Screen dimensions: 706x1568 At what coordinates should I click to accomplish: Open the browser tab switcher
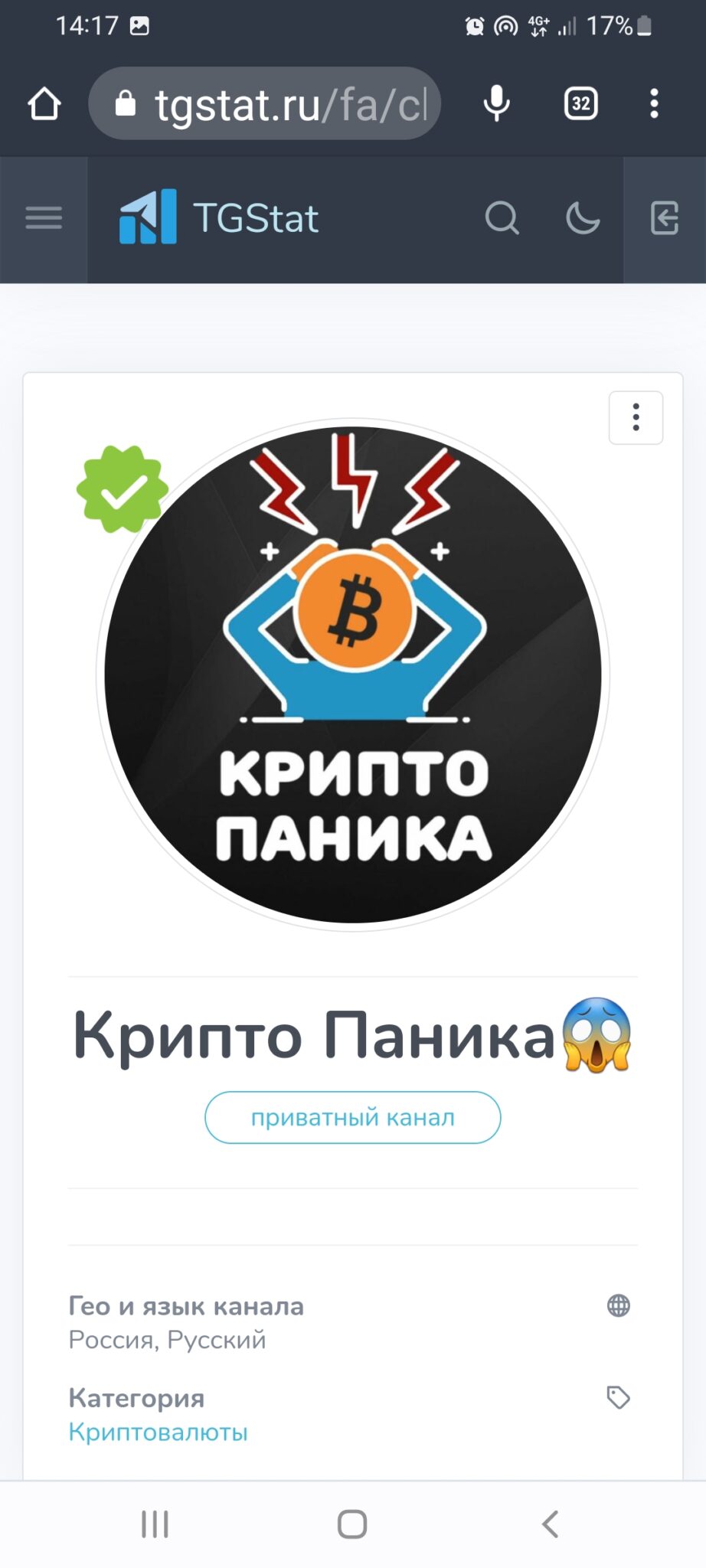click(x=581, y=103)
